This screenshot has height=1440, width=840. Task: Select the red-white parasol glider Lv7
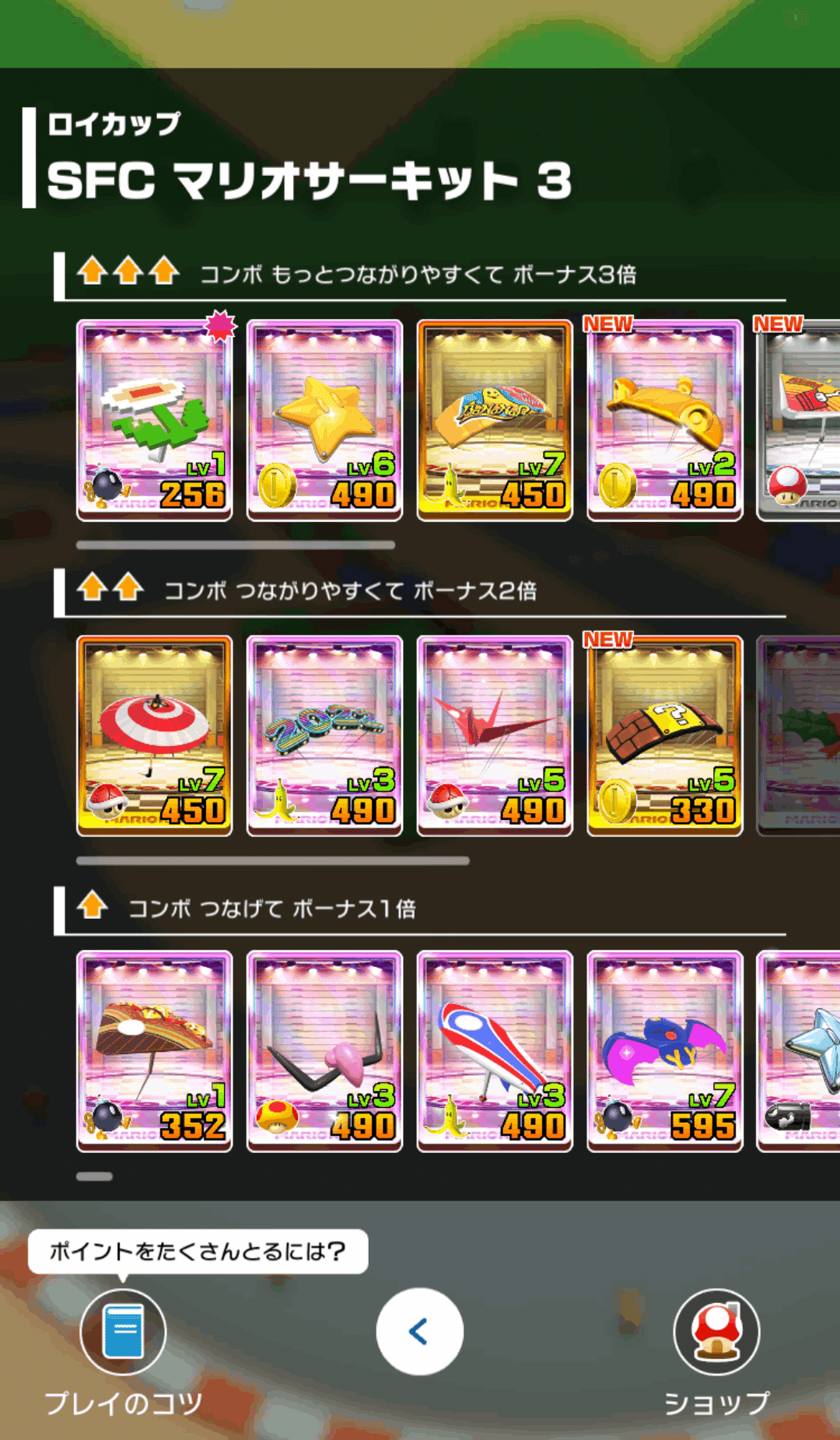tap(154, 736)
